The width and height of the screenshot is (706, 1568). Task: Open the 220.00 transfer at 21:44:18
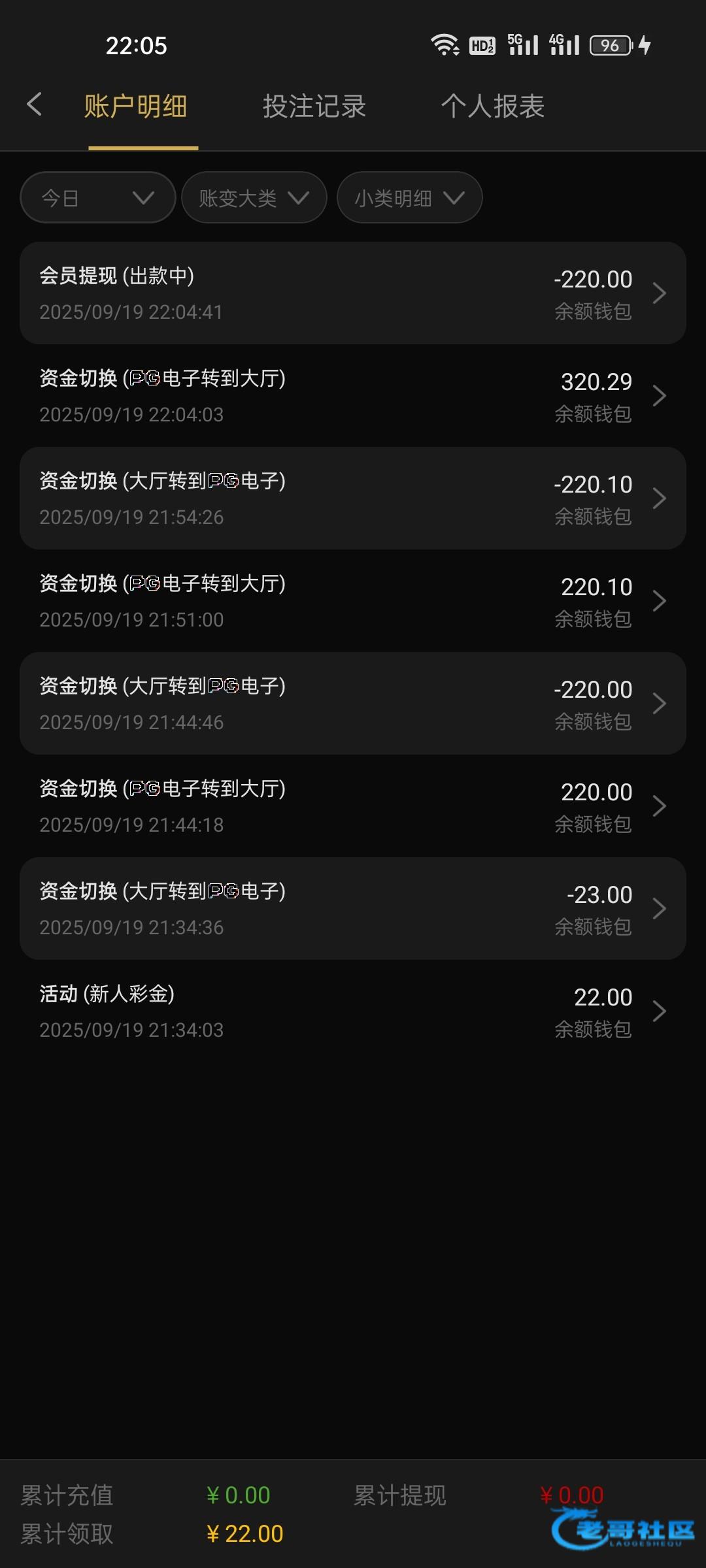pos(353,806)
